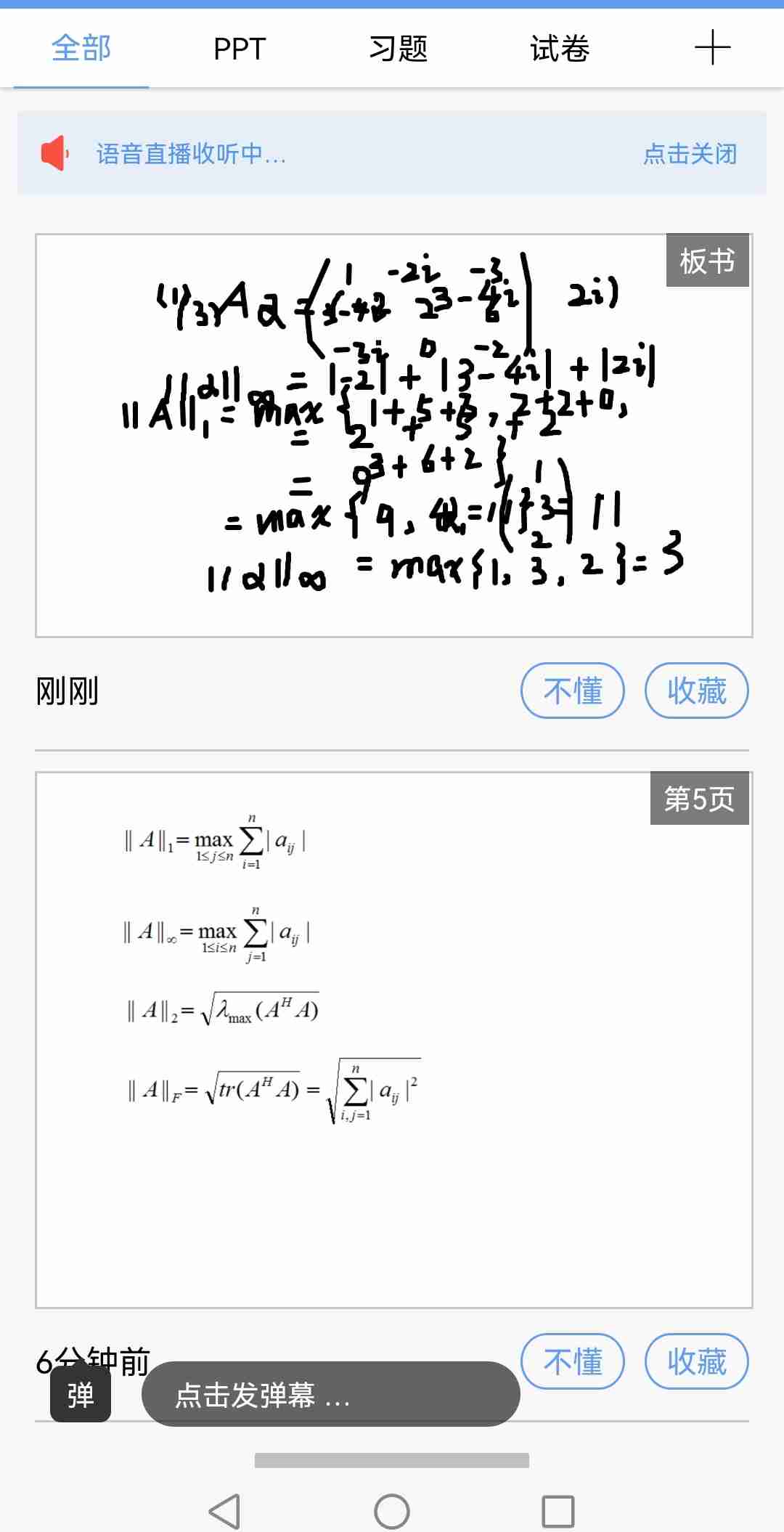Open the 习题 tab
Screen dimensions: 784x1532
[399, 49]
